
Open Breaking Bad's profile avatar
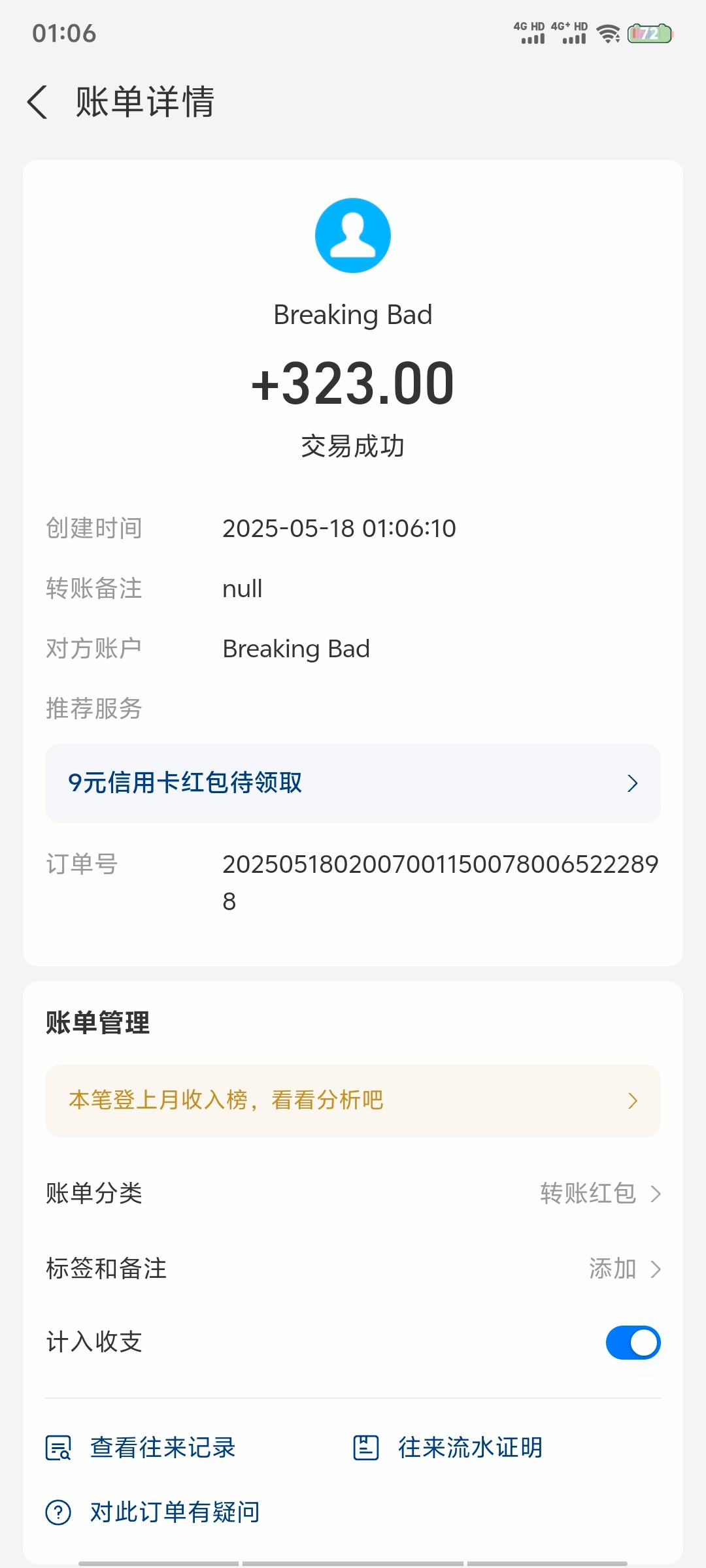(352, 235)
